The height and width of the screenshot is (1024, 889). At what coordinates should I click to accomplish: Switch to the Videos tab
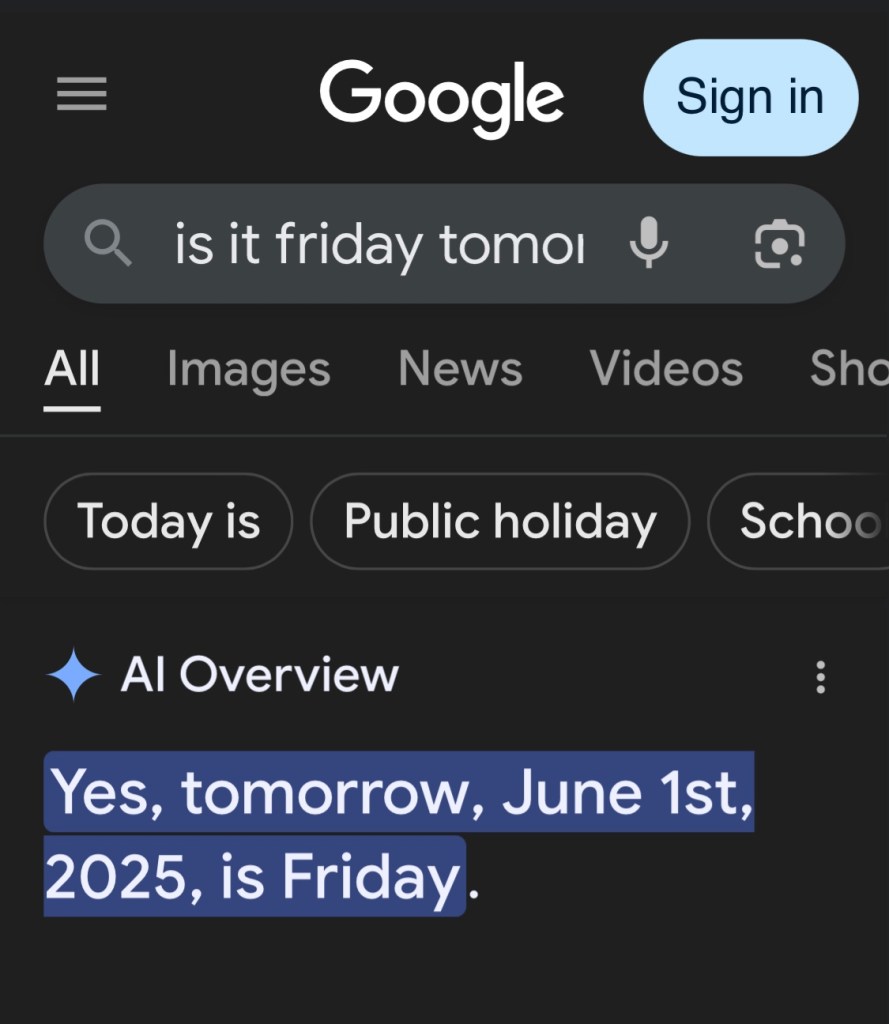(x=666, y=369)
